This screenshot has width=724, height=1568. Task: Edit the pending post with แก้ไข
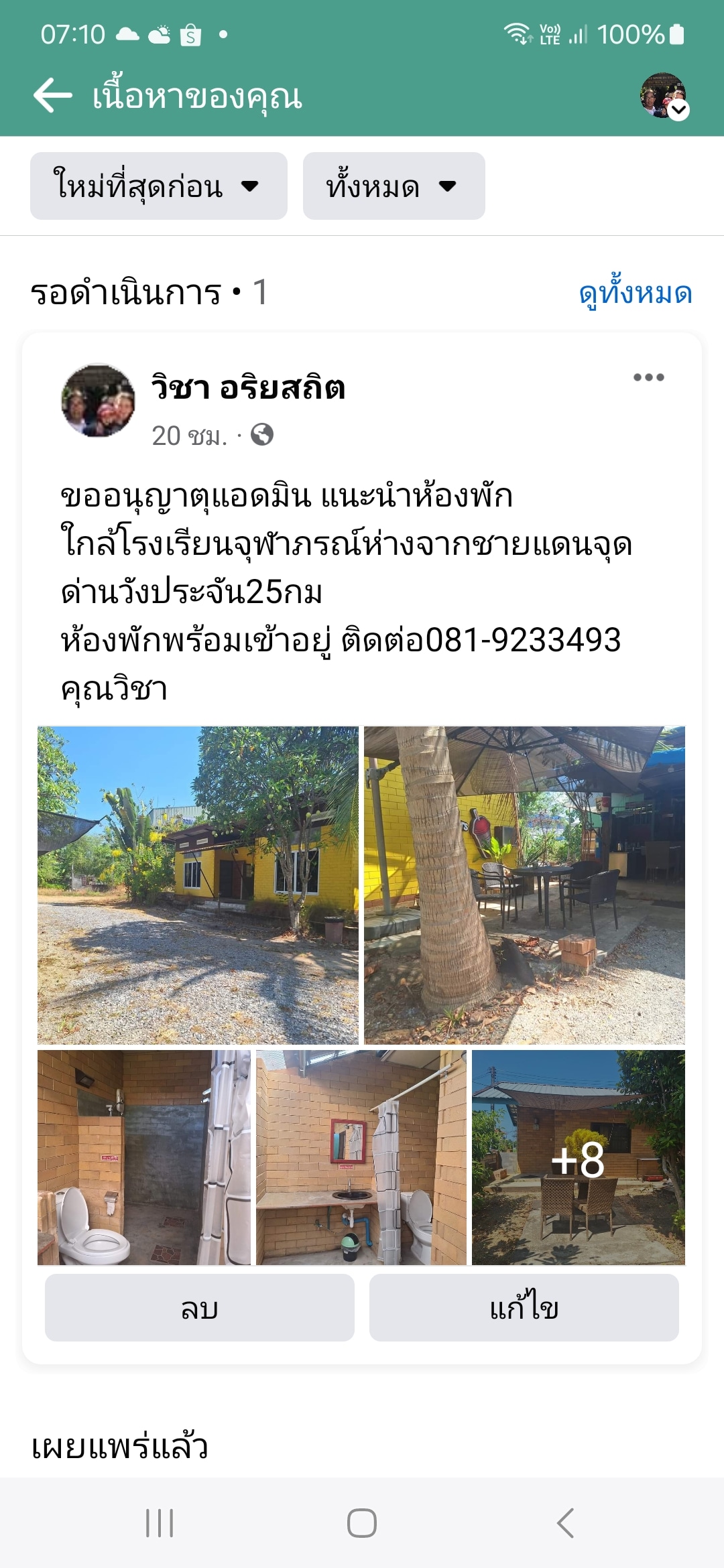click(524, 1307)
